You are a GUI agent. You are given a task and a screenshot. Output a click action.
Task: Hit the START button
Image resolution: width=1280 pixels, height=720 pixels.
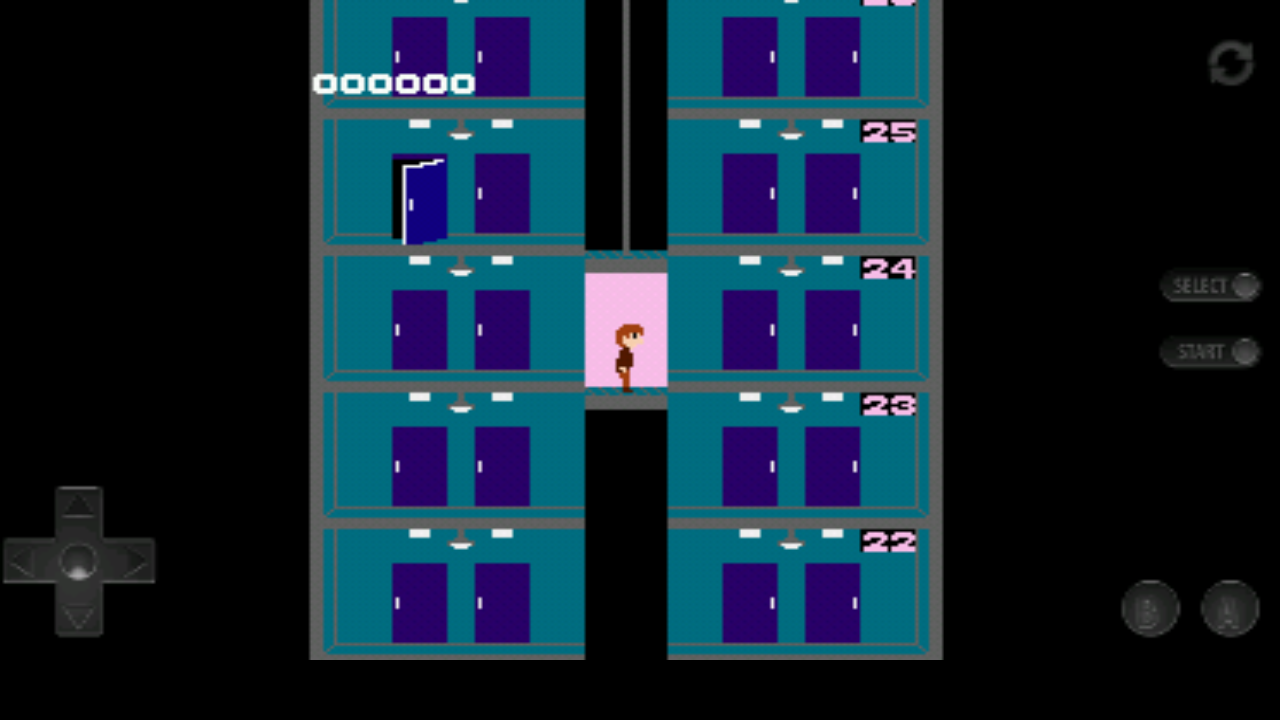coord(1210,352)
